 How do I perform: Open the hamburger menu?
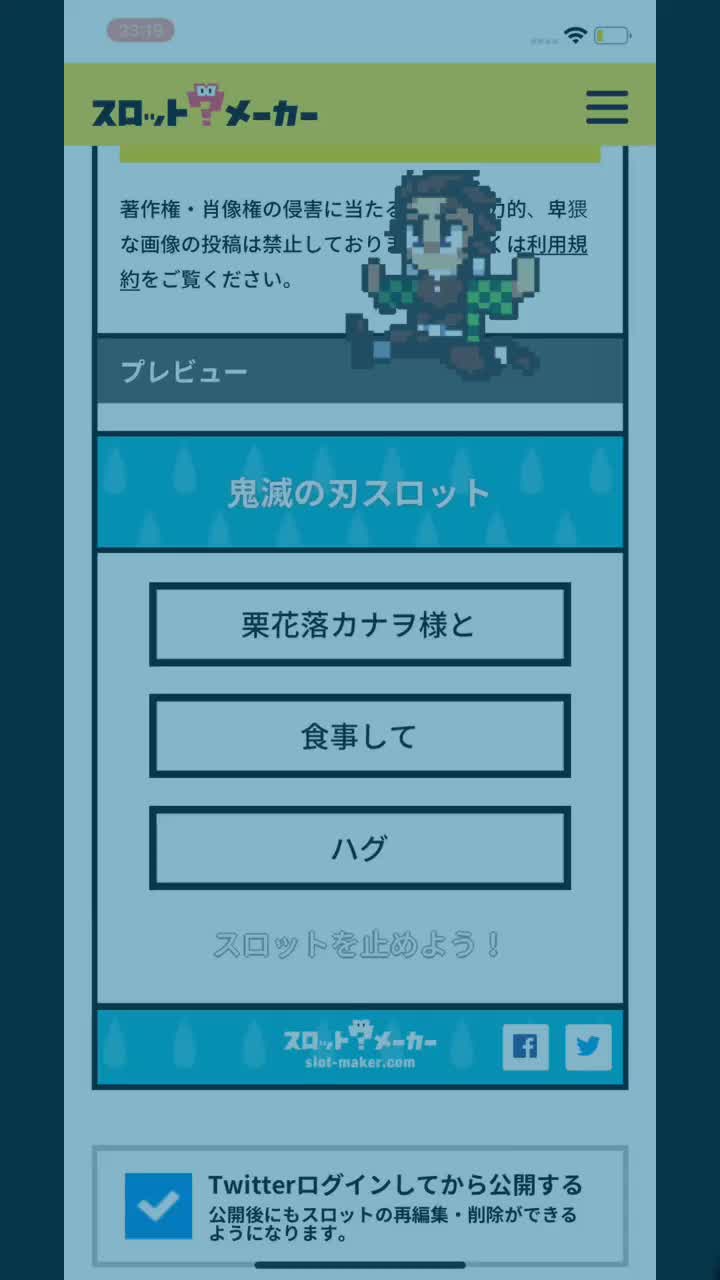click(607, 107)
